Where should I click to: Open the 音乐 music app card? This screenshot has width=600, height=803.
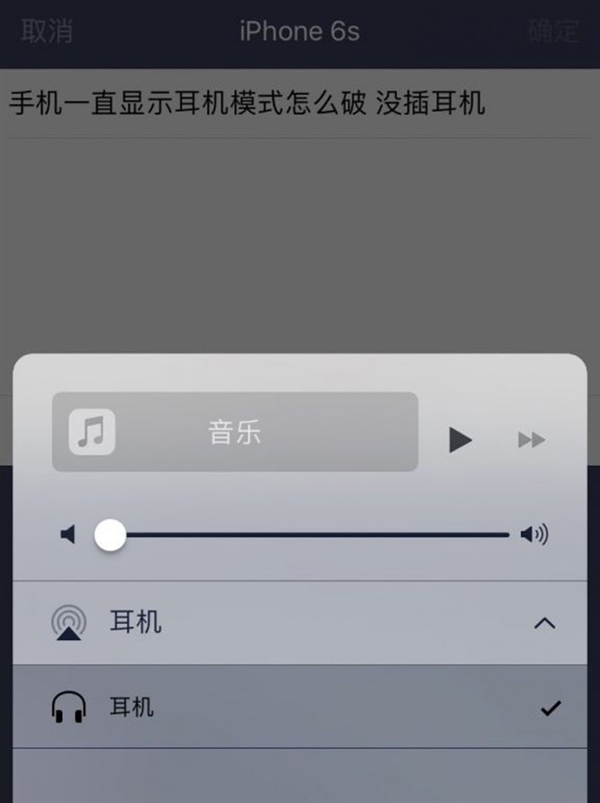tap(235, 432)
